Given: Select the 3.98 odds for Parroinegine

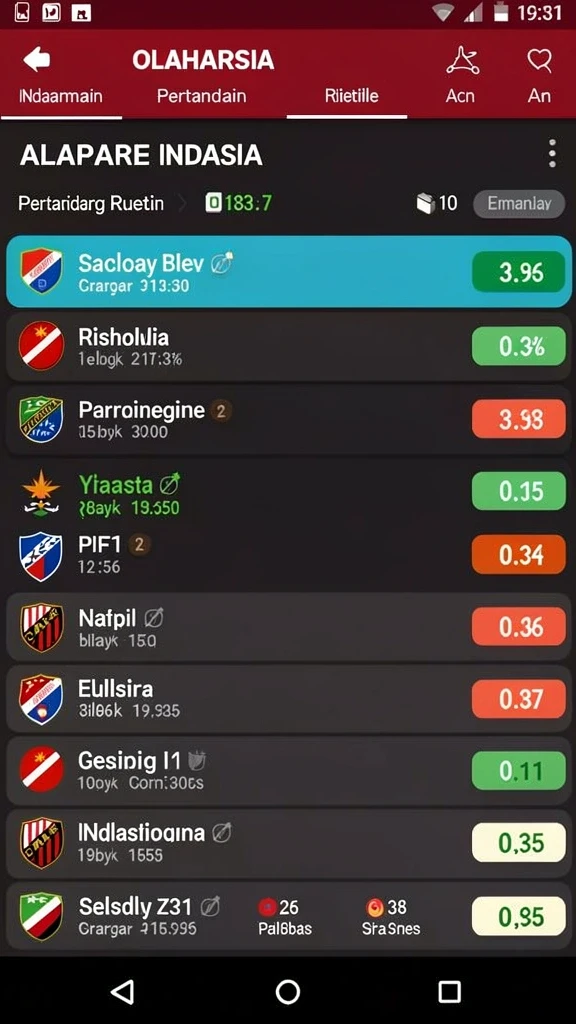Looking at the screenshot, I should click(519, 419).
